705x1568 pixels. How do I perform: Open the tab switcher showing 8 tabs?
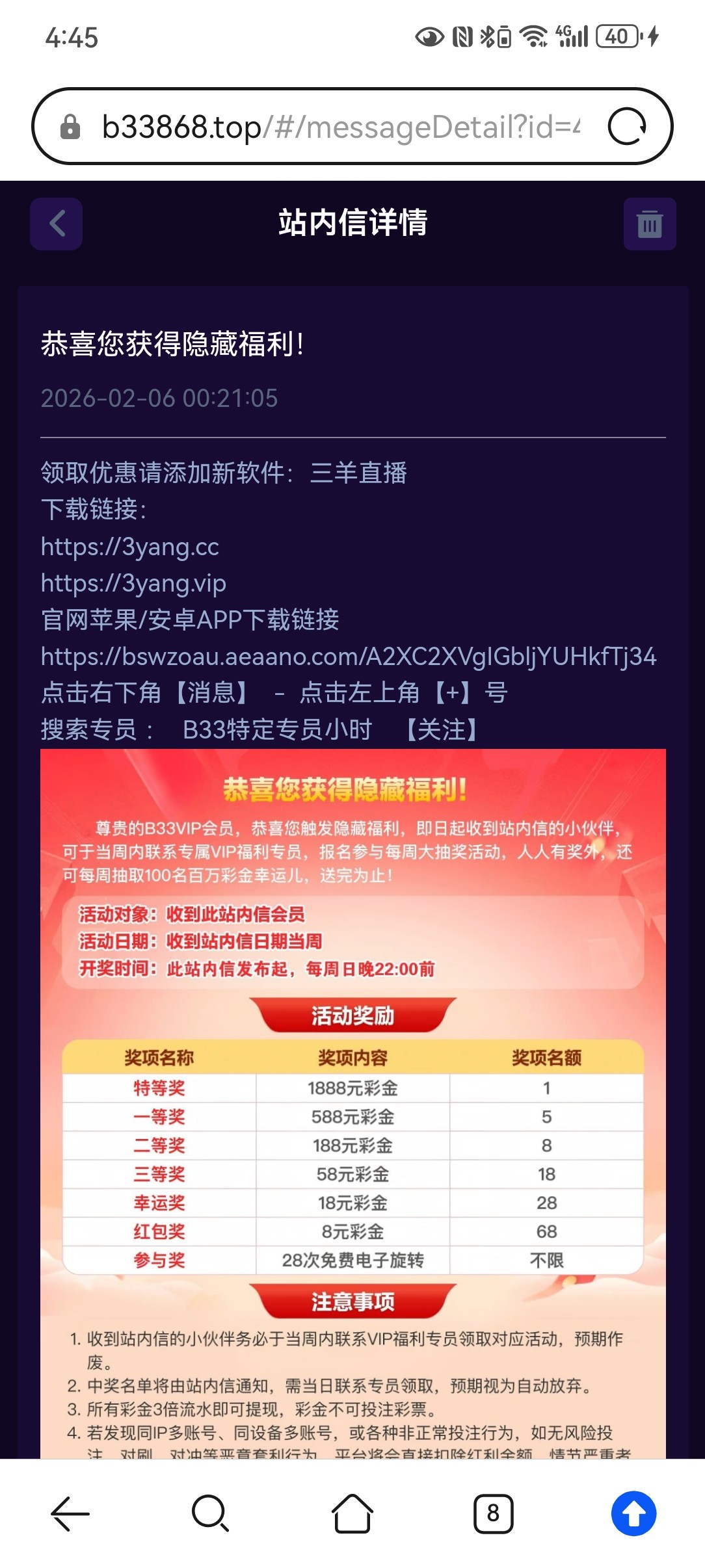click(x=493, y=1513)
